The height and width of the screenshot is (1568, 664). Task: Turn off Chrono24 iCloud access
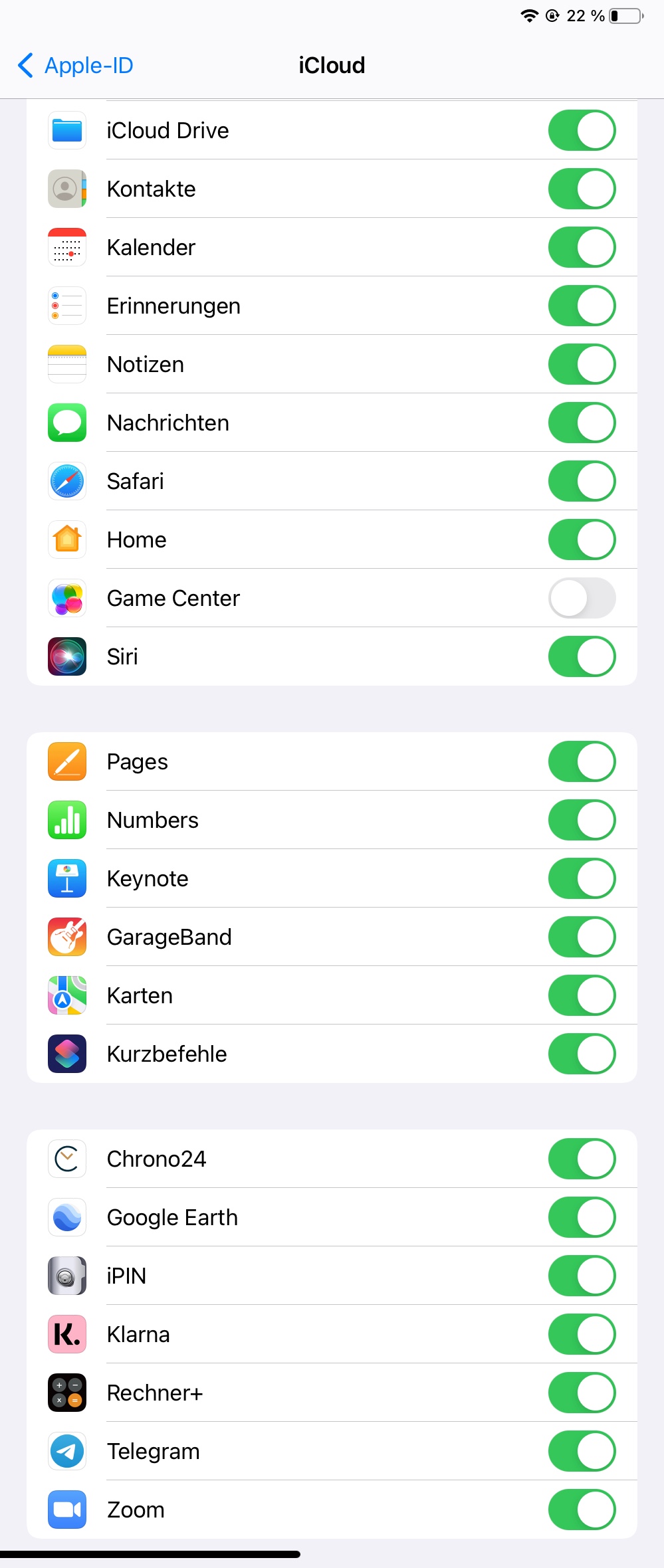582,1159
